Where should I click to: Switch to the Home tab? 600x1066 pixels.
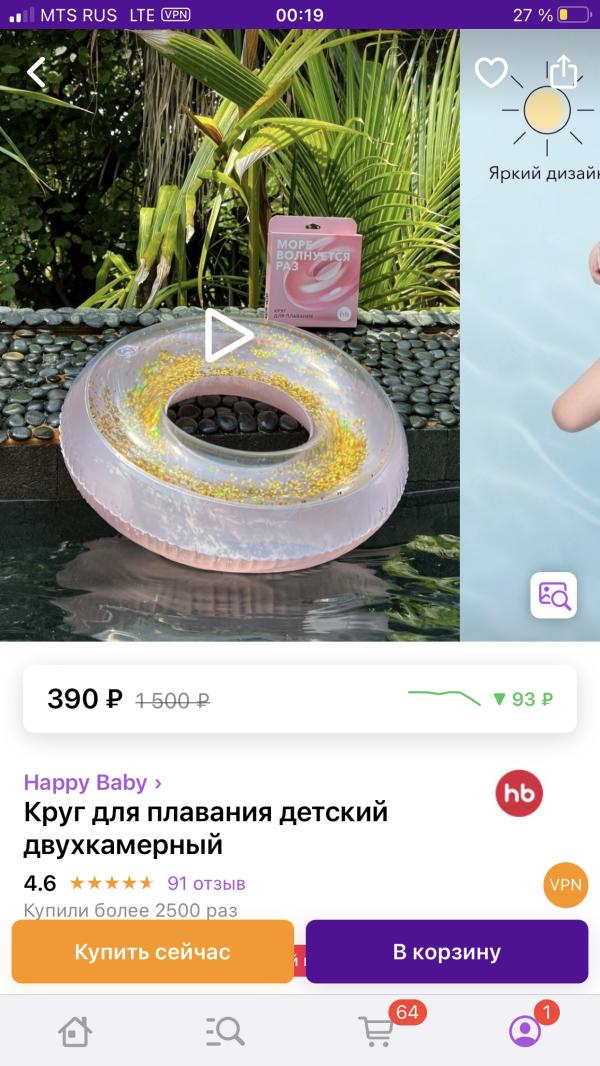click(x=75, y=1031)
